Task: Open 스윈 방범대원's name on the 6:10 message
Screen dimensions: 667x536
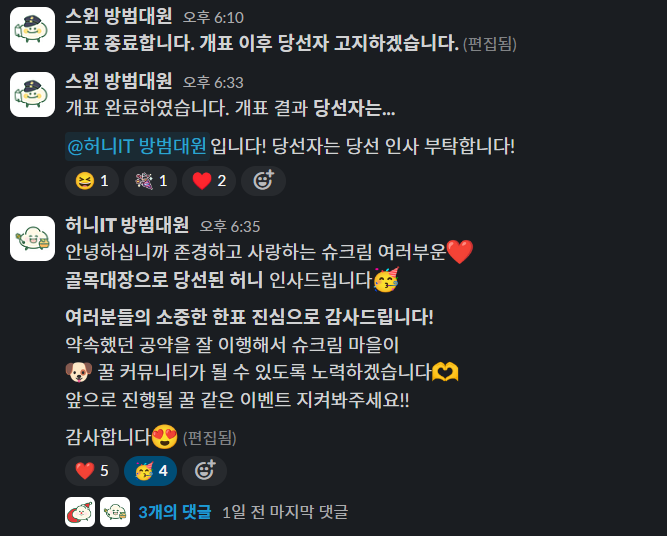Action: pyautogui.click(x=118, y=16)
